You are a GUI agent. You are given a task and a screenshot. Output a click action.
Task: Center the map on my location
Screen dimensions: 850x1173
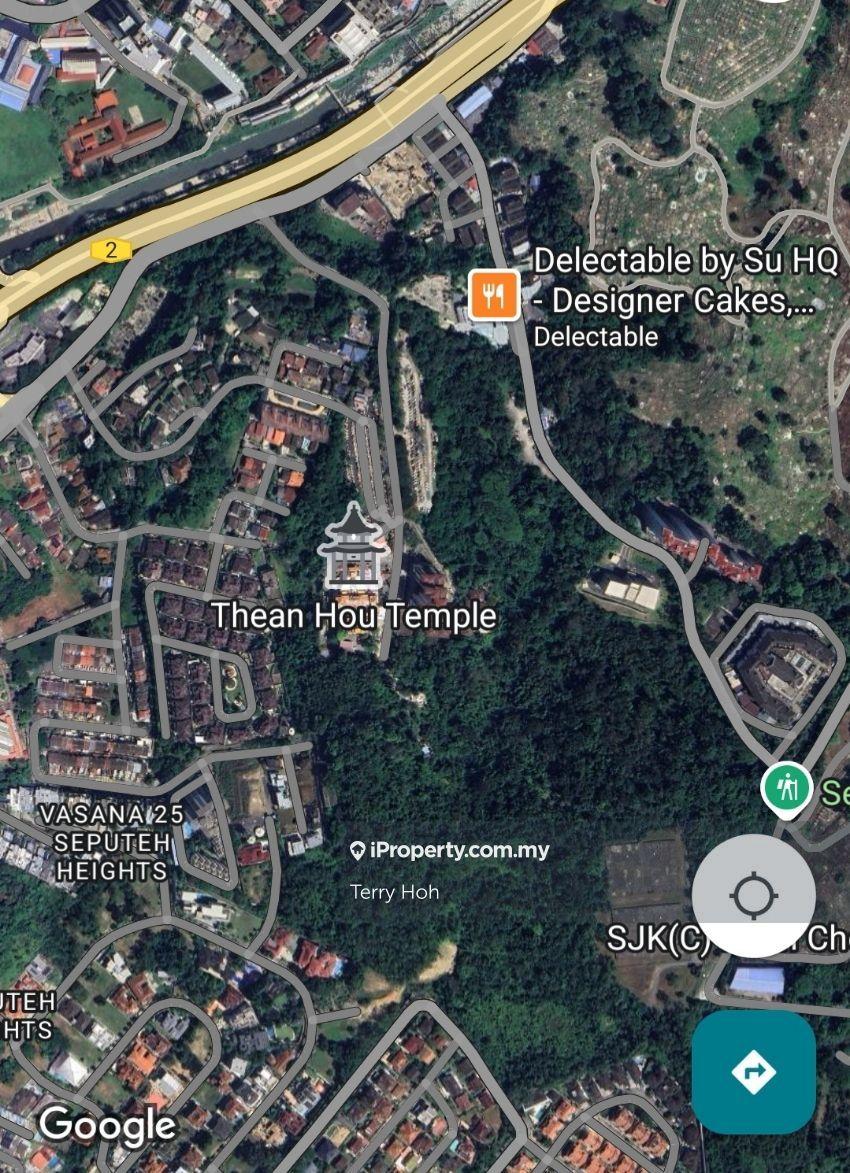click(x=753, y=894)
